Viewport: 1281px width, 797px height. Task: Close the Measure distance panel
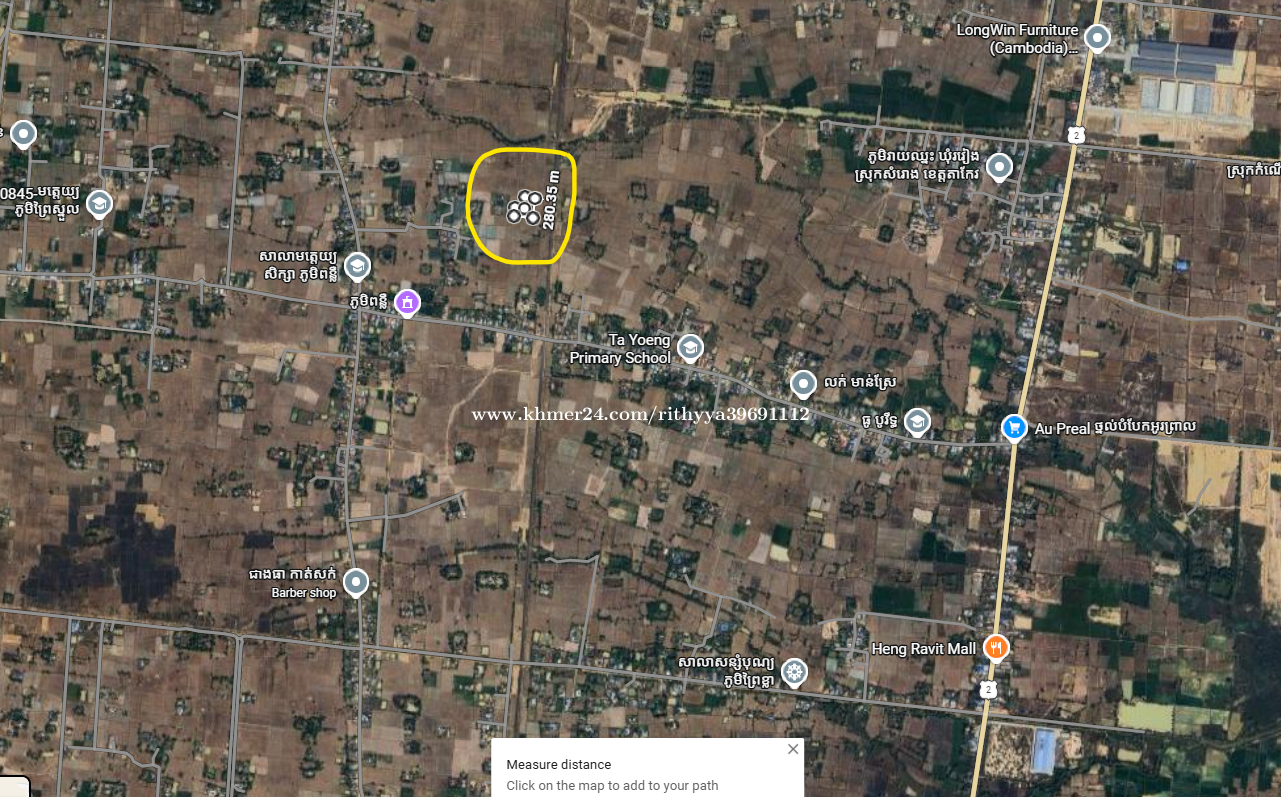tap(793, 749)
